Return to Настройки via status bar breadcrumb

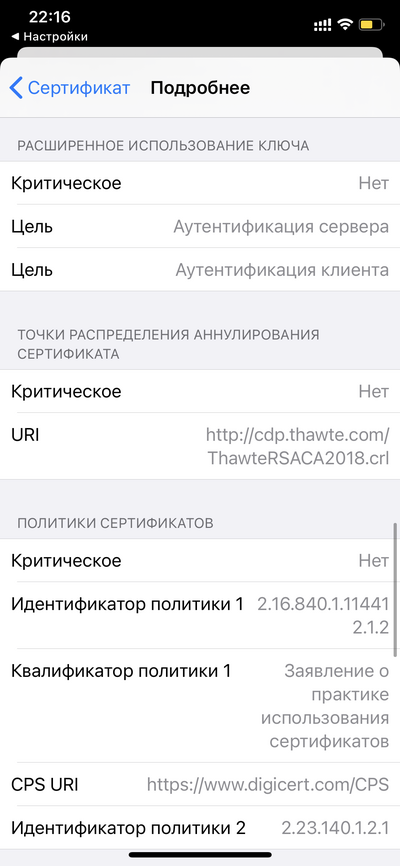50,37
